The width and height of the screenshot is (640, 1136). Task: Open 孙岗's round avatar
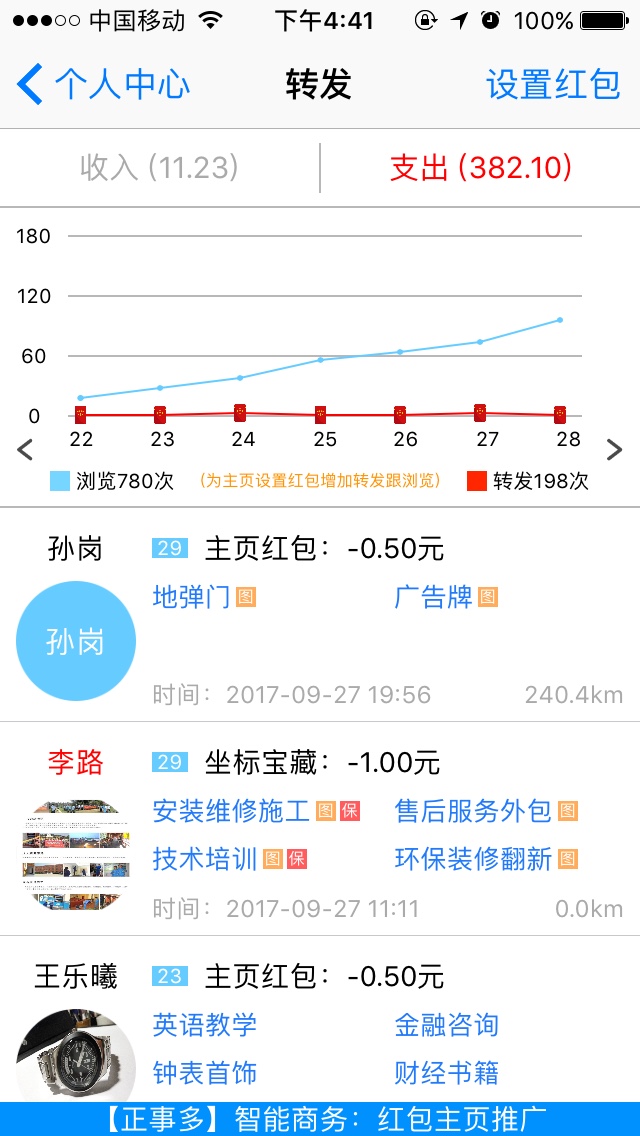tap(76, 641)
